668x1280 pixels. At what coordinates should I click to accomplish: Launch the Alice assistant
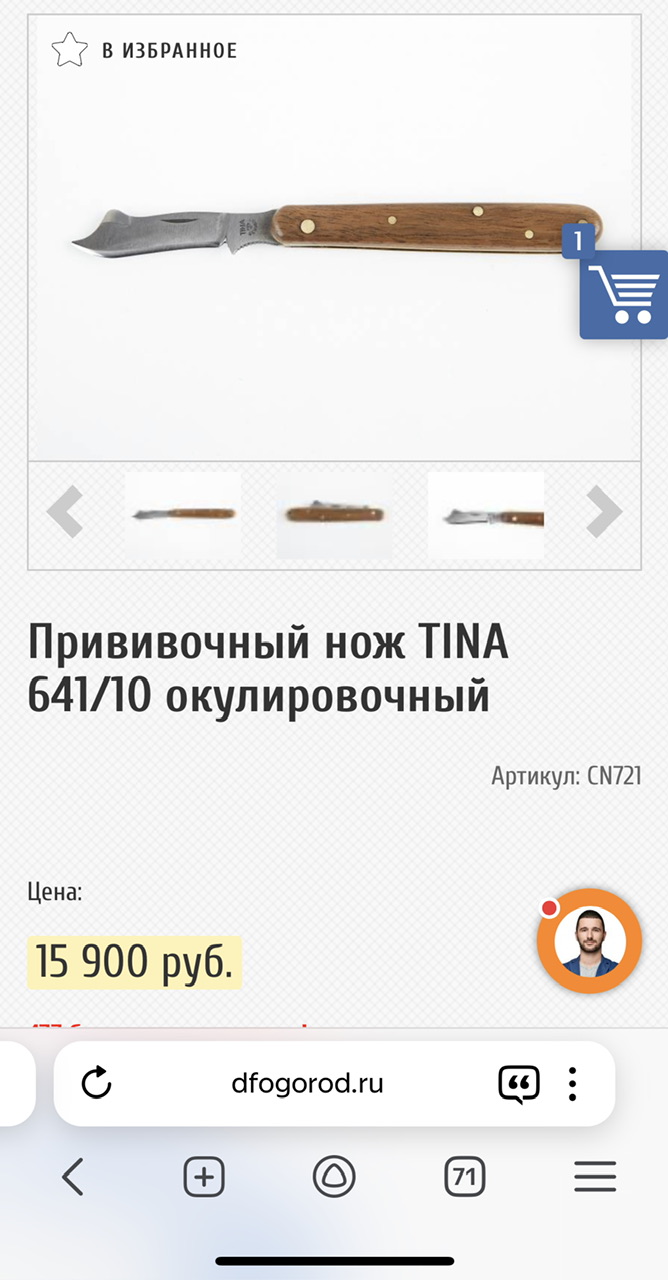334,1177
